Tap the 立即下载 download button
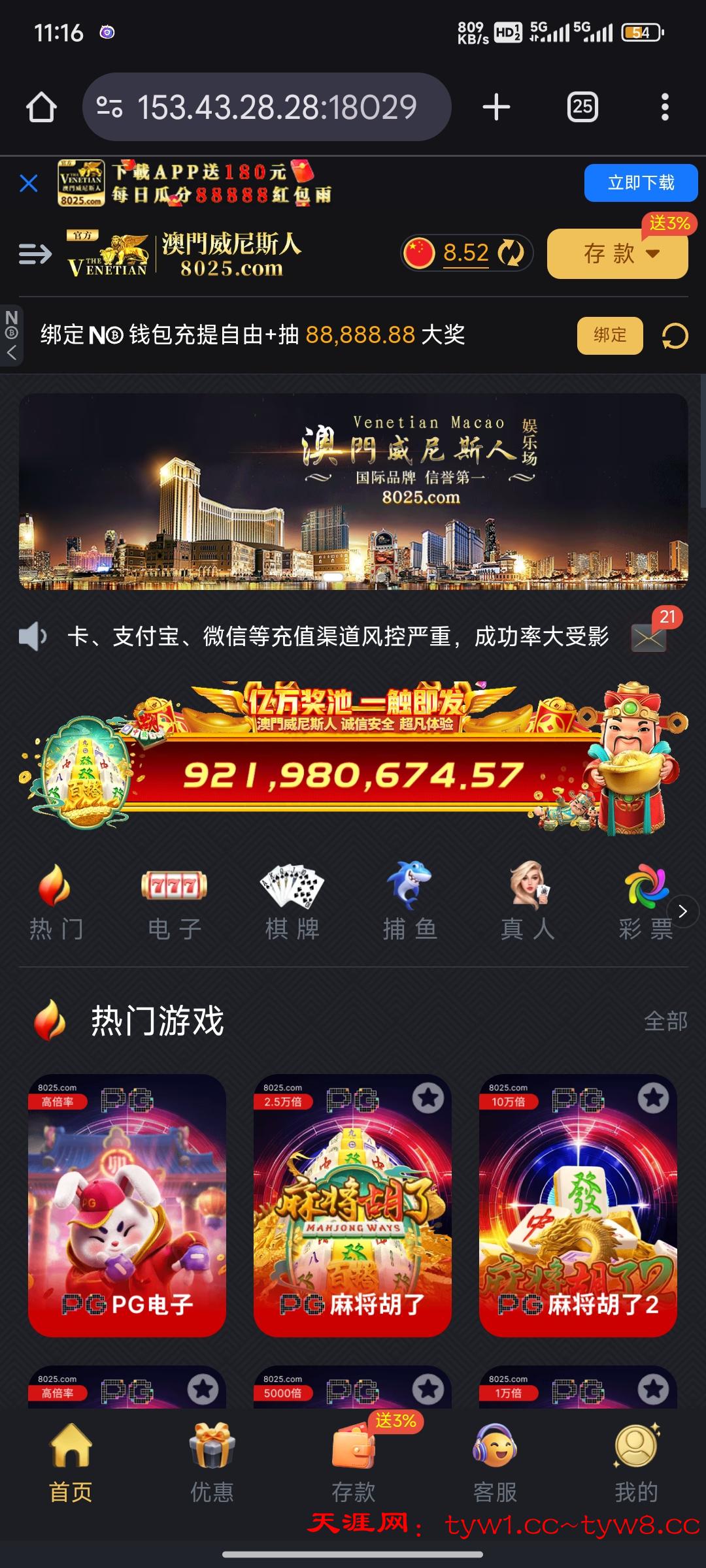This screenshot has width=706, height=1568. tap(640, 183)
